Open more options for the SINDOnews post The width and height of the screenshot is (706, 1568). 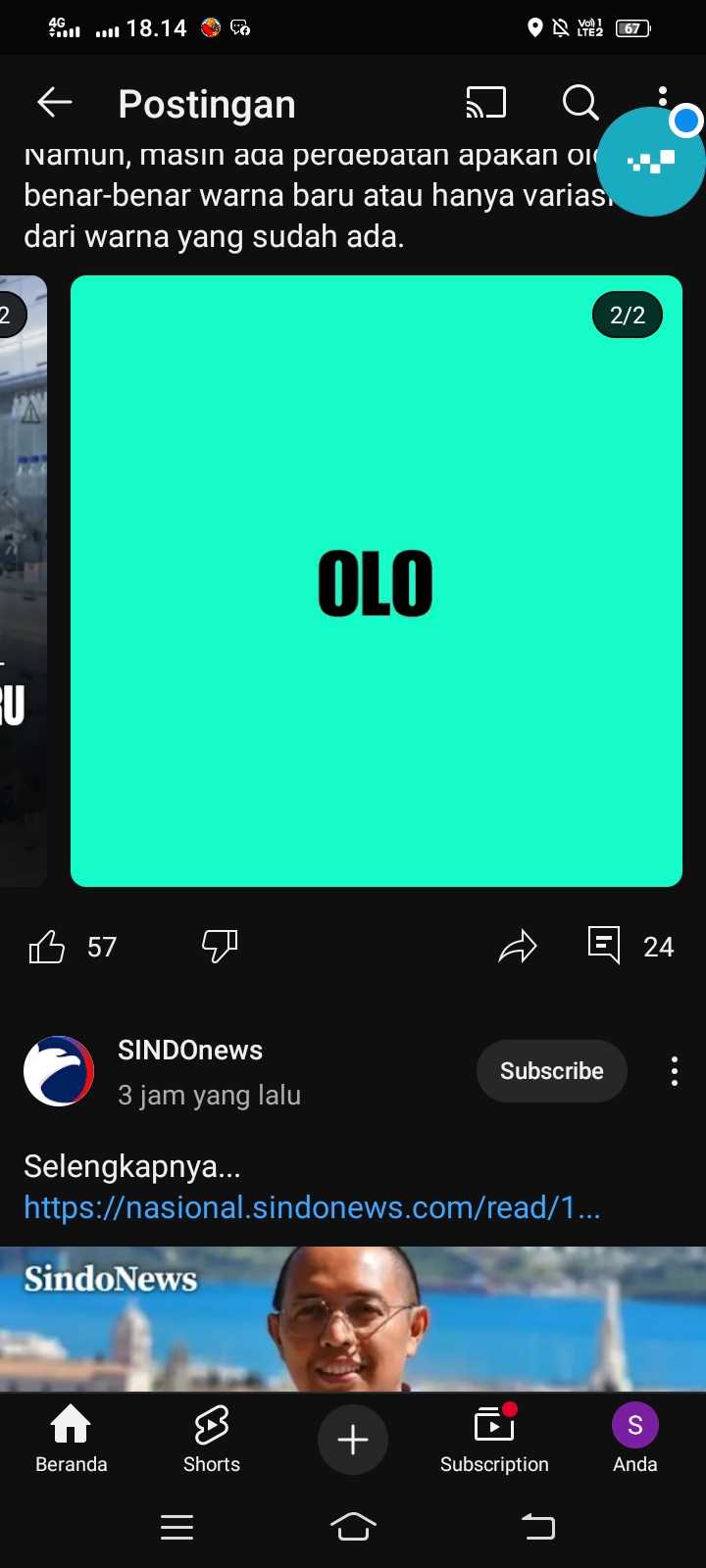point(675,1071)
